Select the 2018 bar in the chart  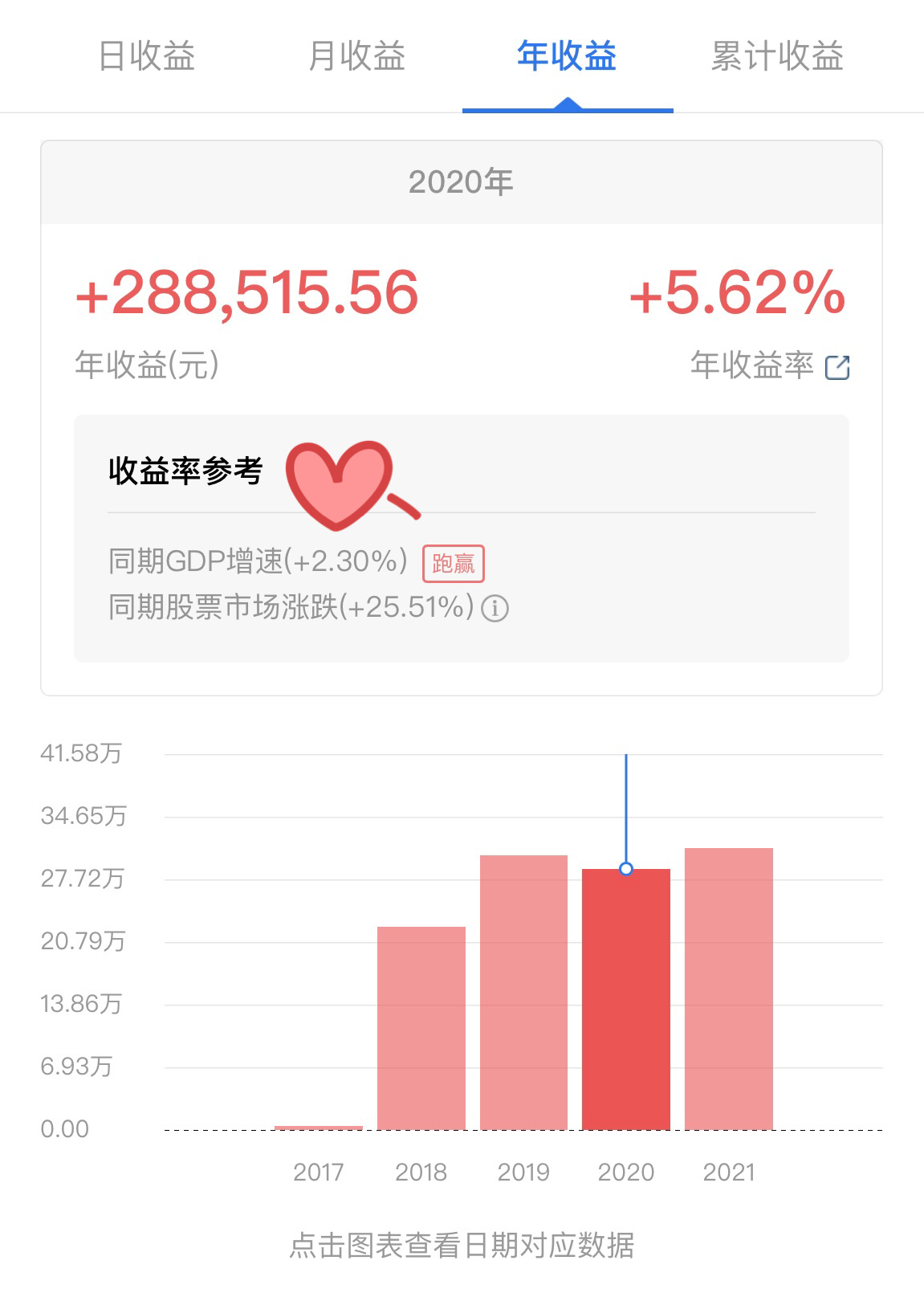click(421, 1028)
